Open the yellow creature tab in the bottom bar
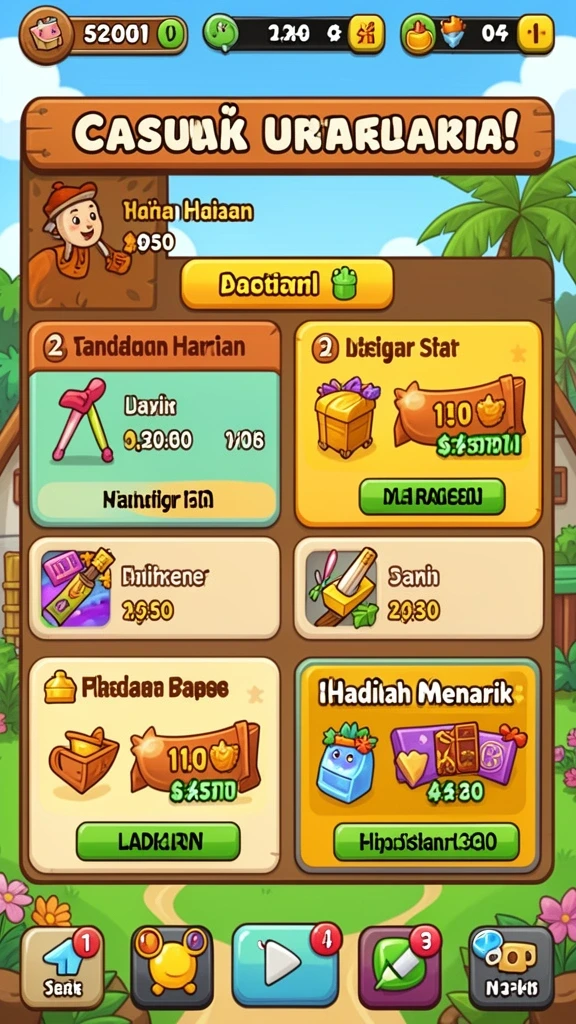Image resolution: width=576 pixels, height=1024 pixels. point(172,968)
